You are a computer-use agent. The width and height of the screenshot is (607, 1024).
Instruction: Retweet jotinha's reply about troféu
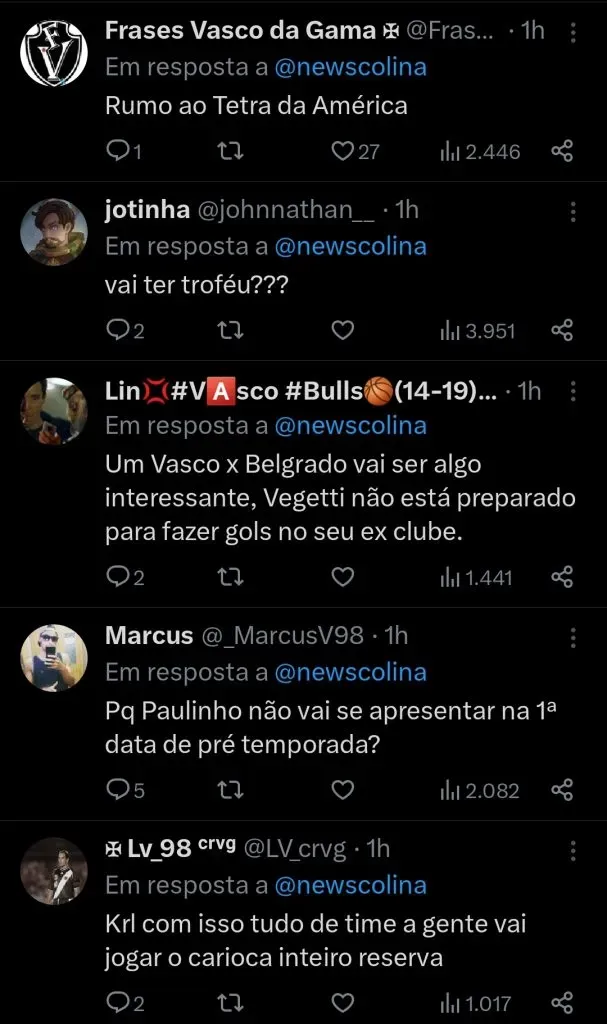pyautogui.click(x=231, y=330)
